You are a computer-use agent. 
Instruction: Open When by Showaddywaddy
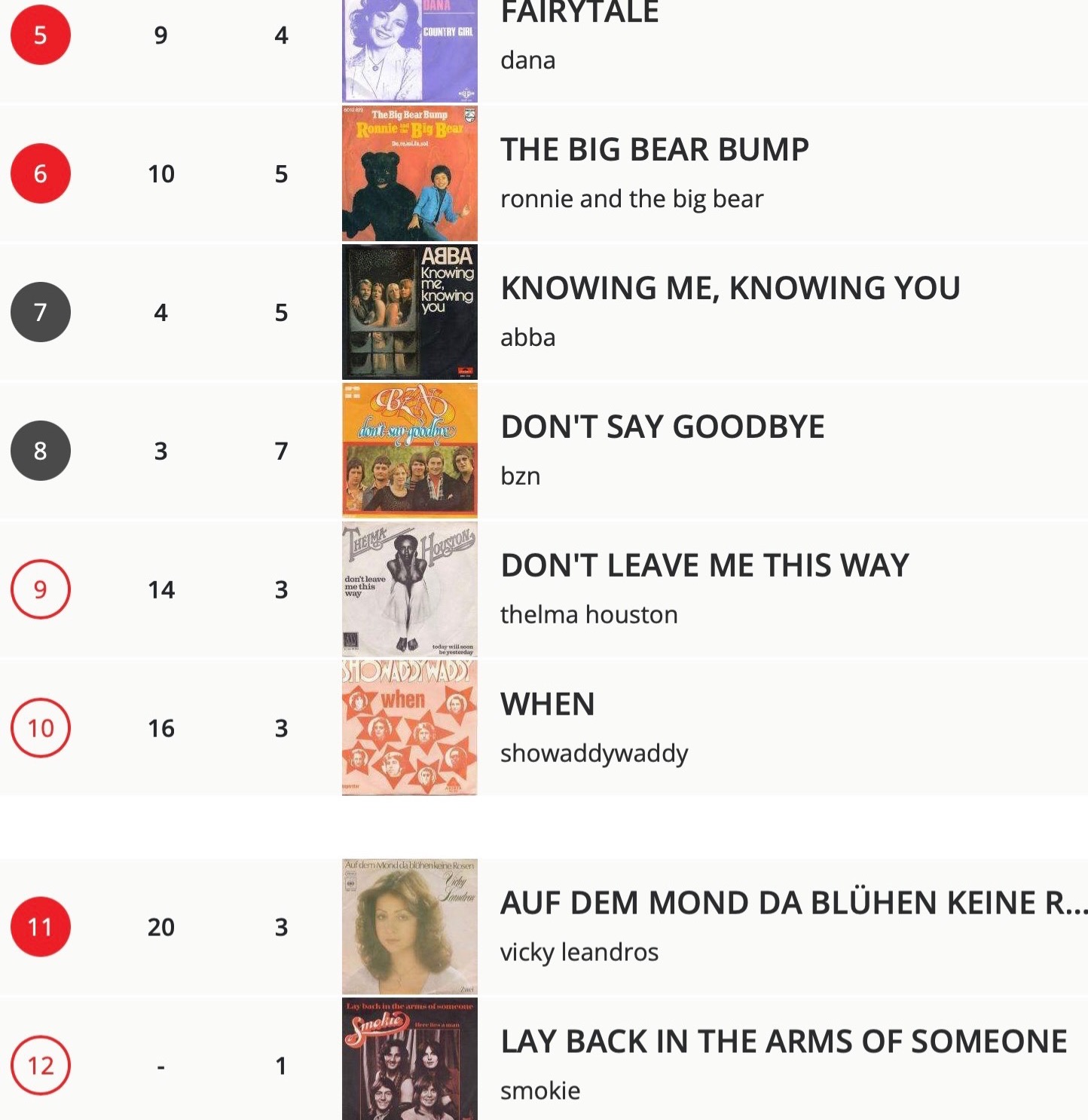(x=548, y=705)
